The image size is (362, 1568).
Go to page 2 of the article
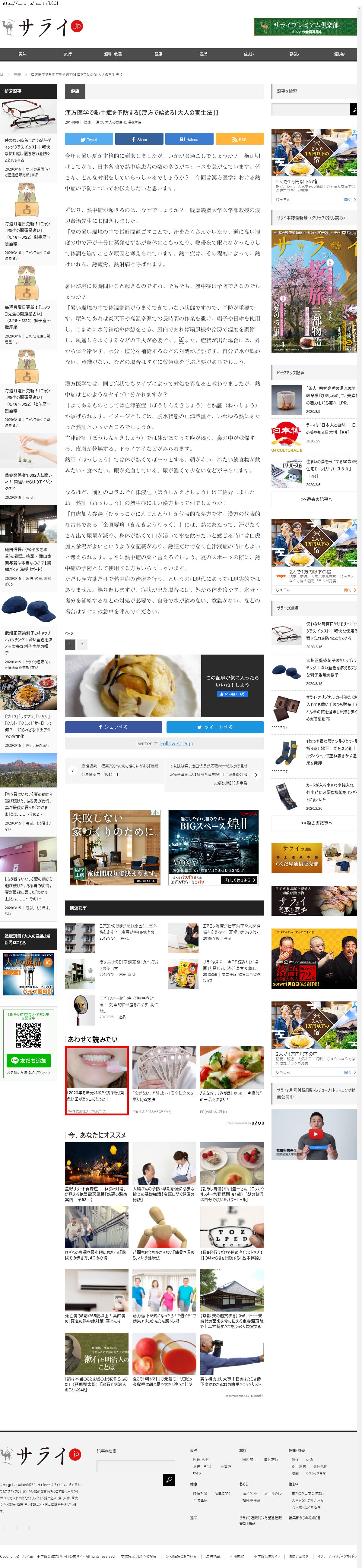(x=82, y=645)
